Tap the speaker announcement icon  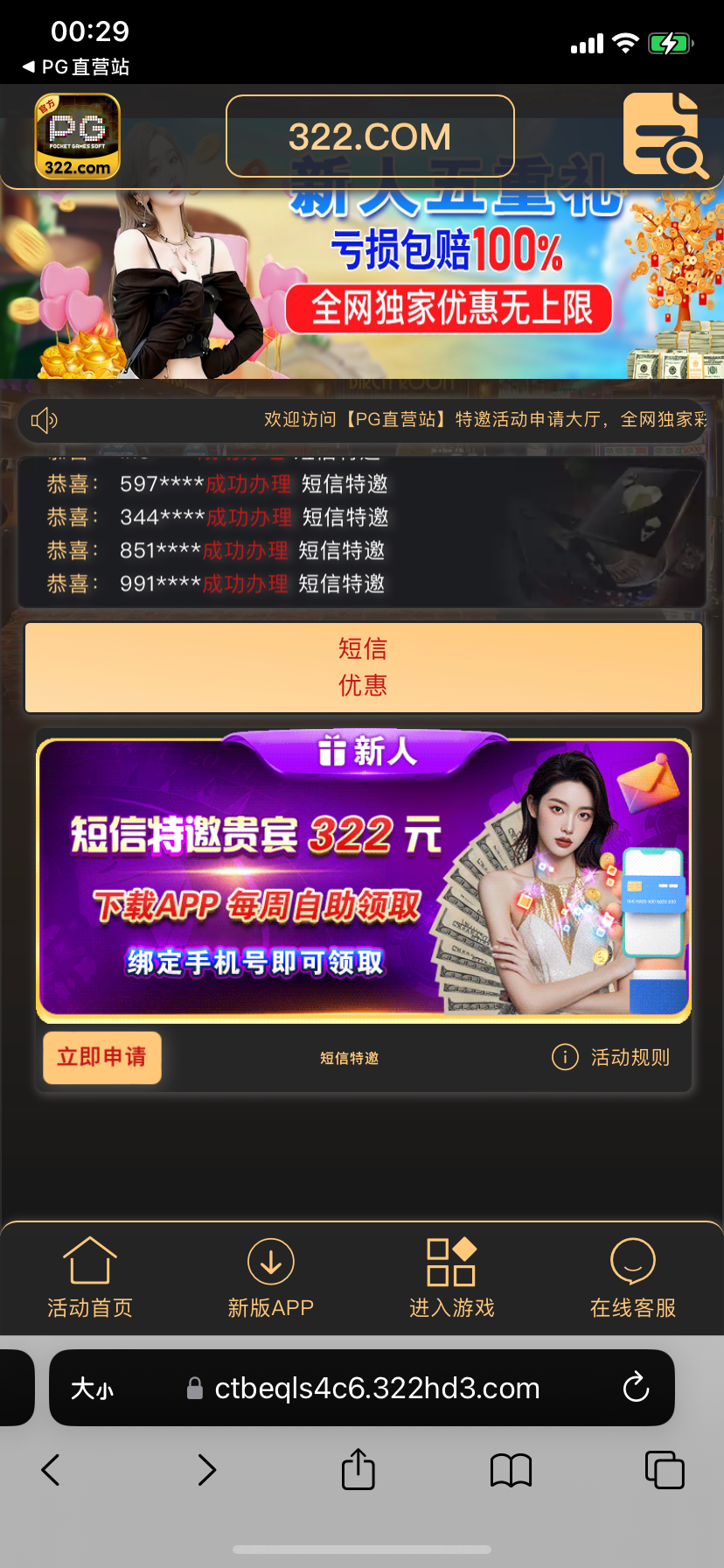(x=45, y=421)
